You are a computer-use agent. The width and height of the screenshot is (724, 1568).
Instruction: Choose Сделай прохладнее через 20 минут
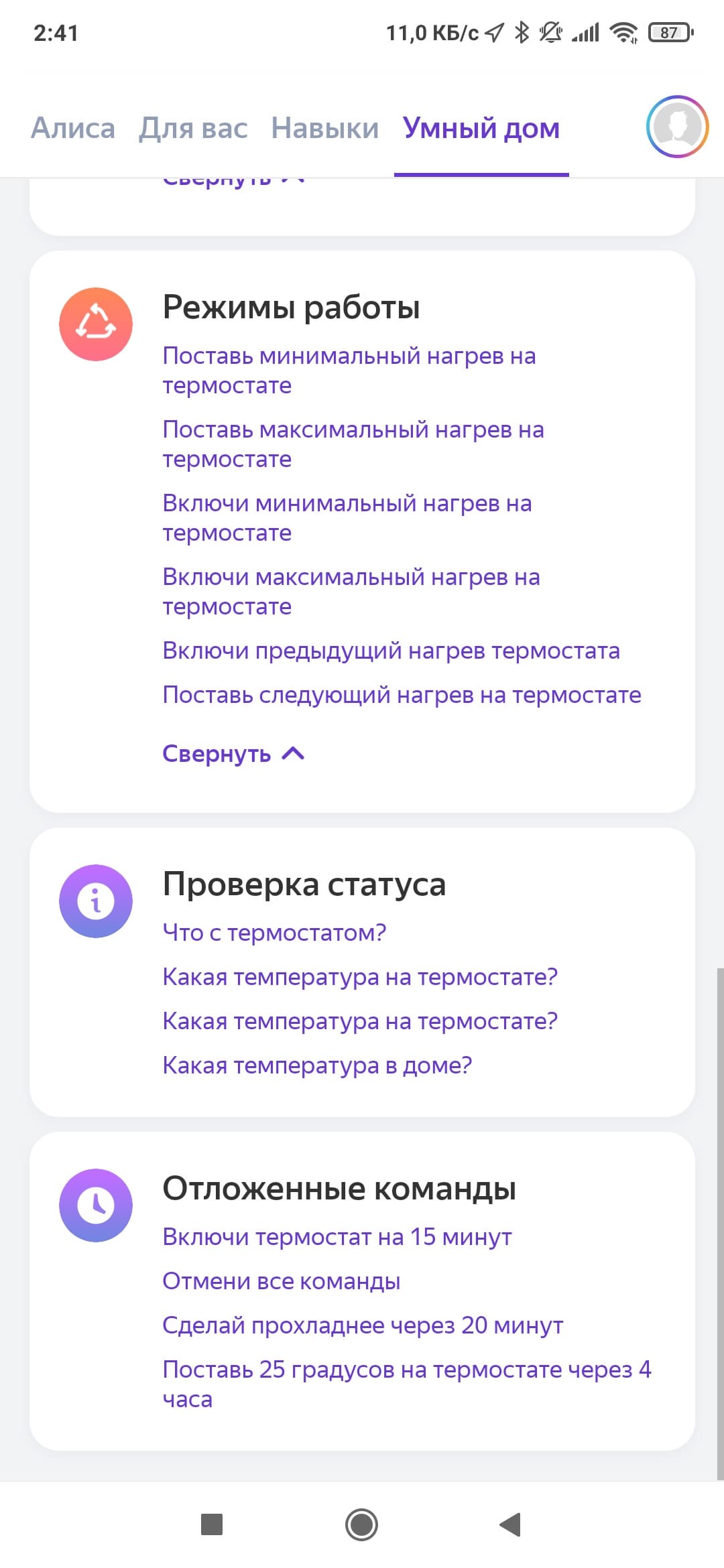(363, 1325)
